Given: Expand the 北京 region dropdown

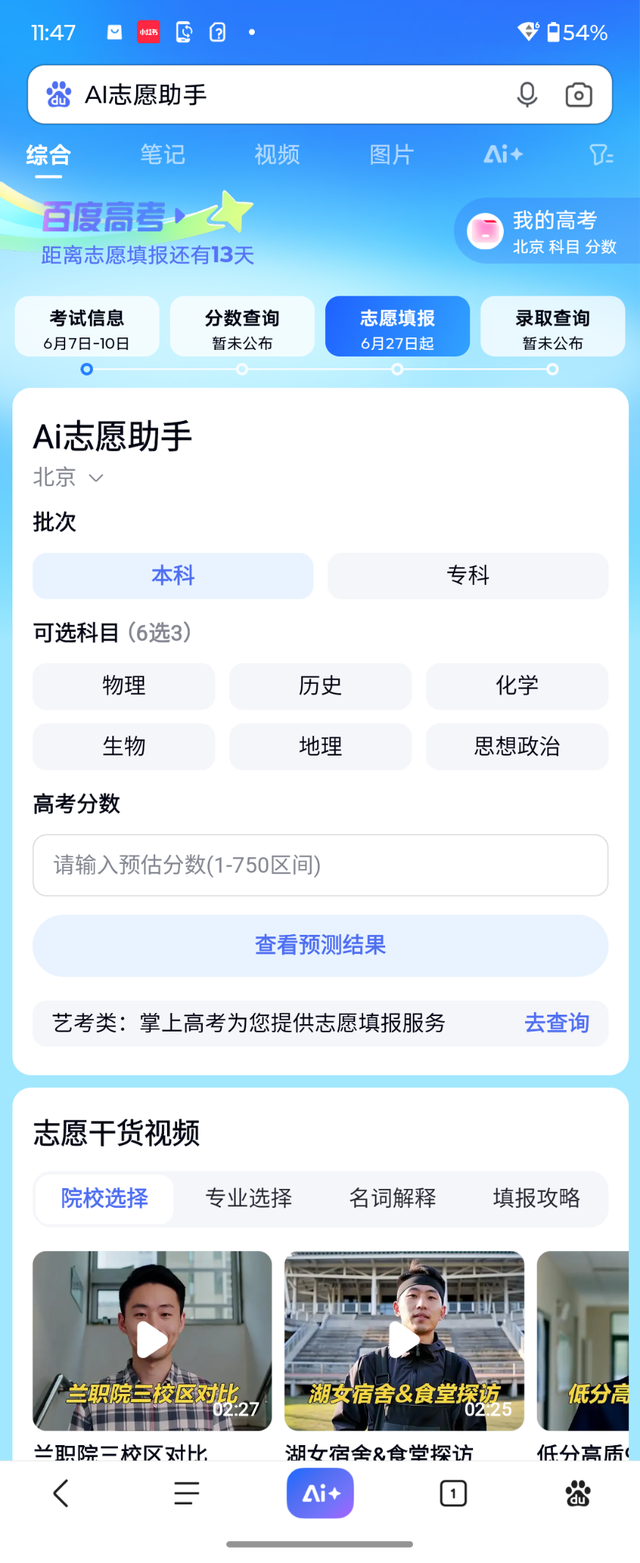Looking at the screenshot, I should [68, 478].
